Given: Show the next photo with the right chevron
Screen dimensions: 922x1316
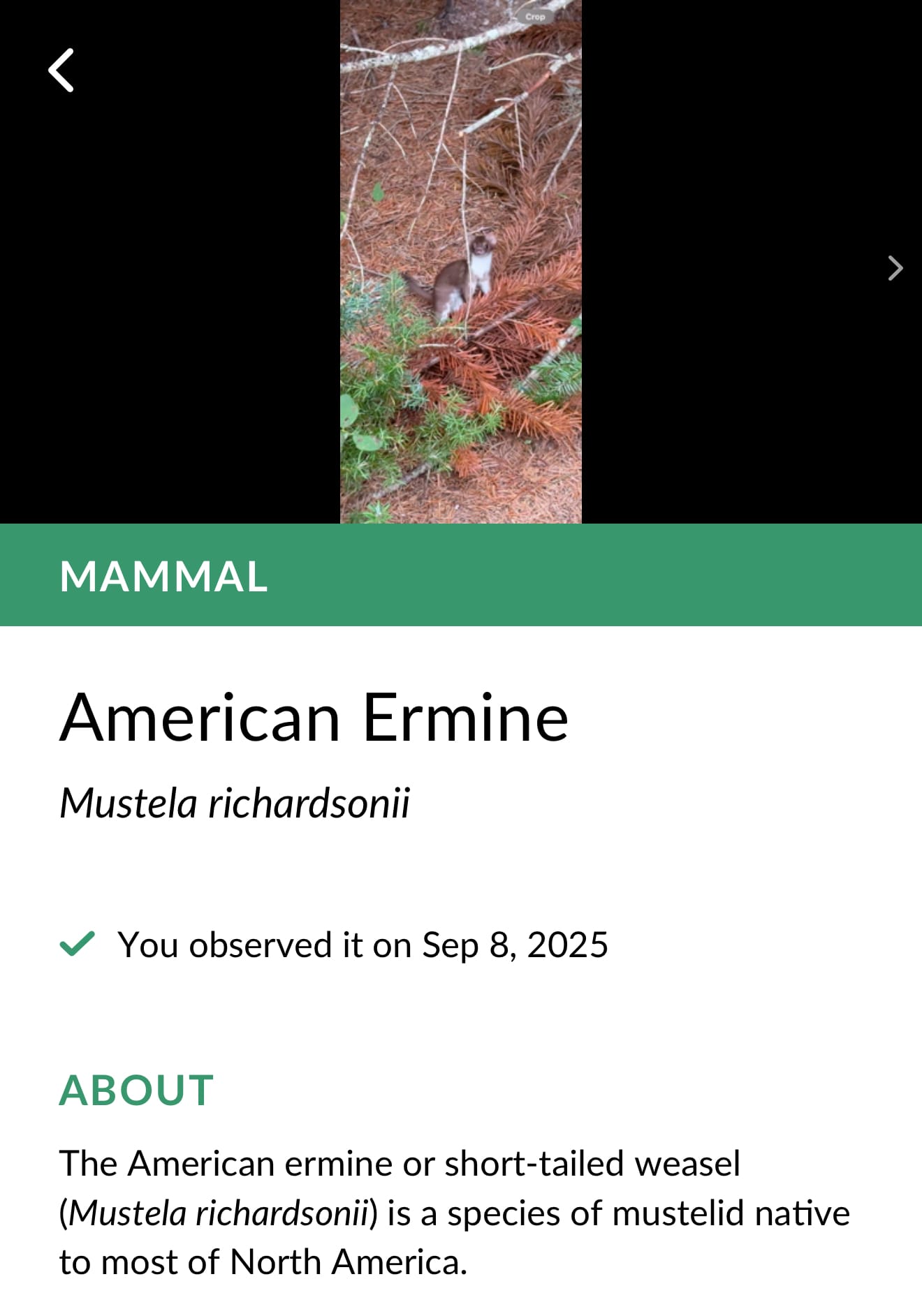Looking at the screenshot, I should tap(895, 268).
